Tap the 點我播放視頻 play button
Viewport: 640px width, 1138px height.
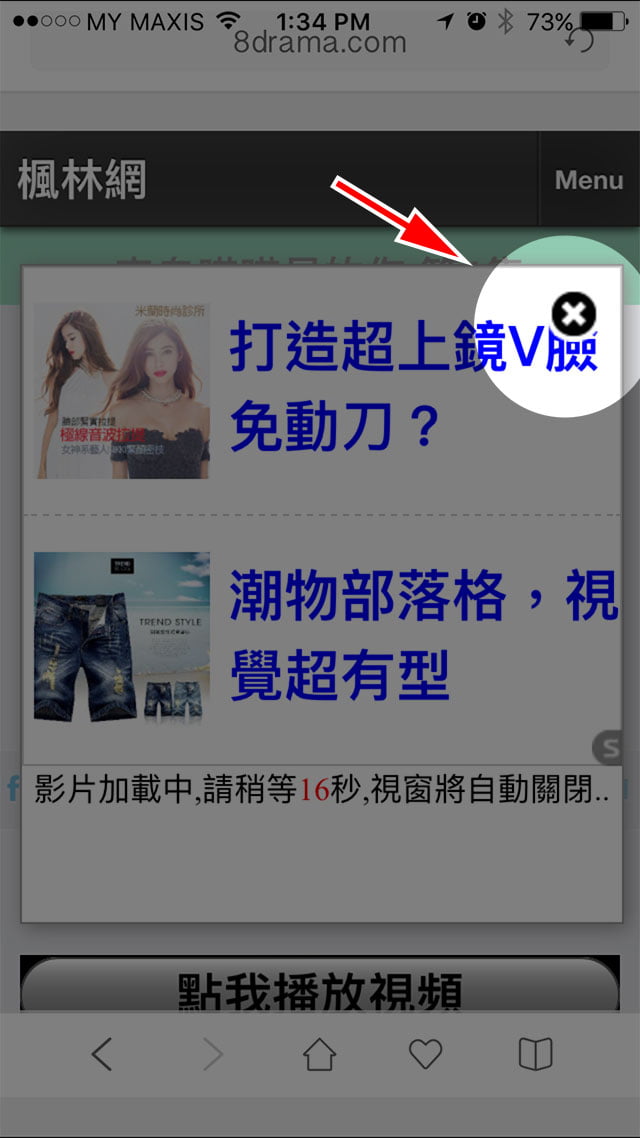pyautogui.click(x=320, y=990)
